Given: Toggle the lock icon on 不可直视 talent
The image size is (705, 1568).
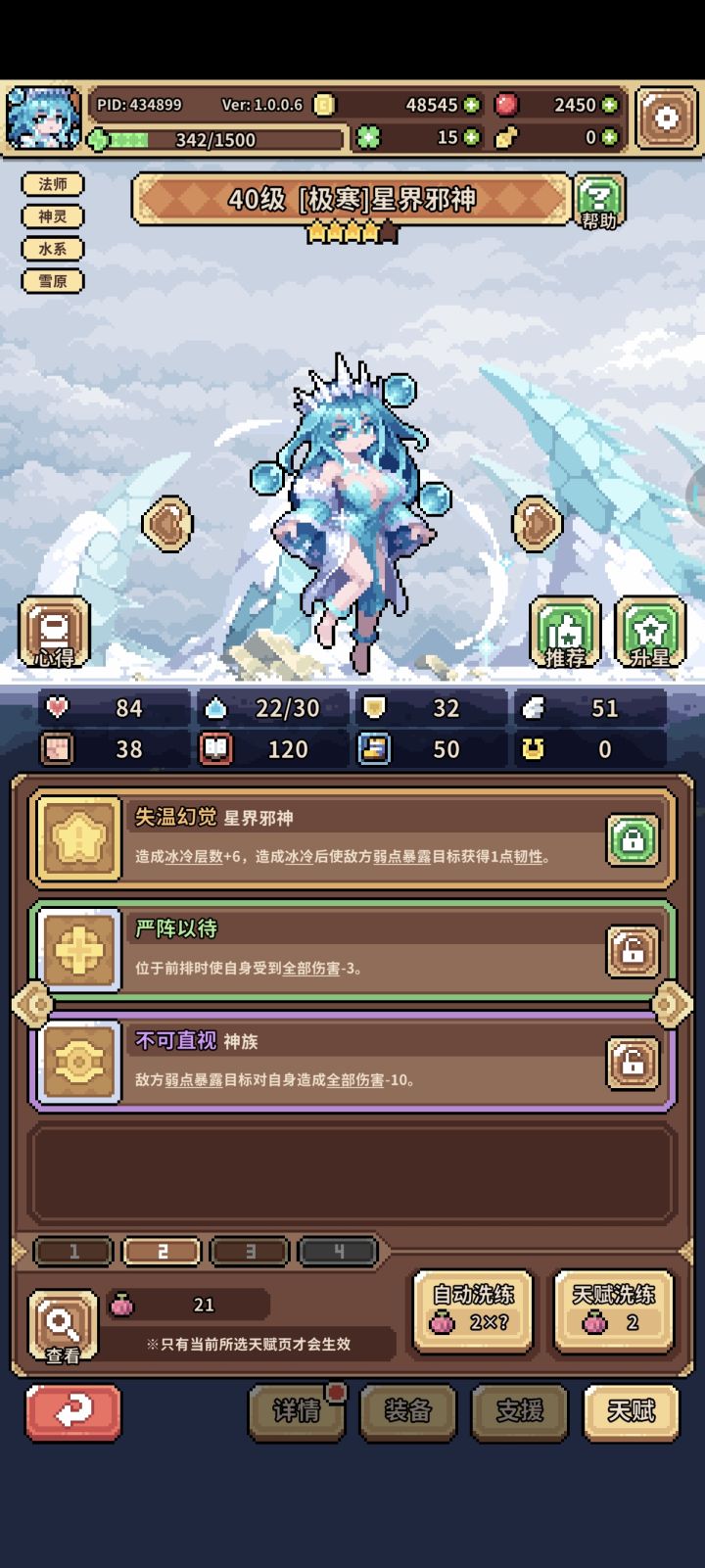Looking at the screenshot, I should tap(632, 1063).
